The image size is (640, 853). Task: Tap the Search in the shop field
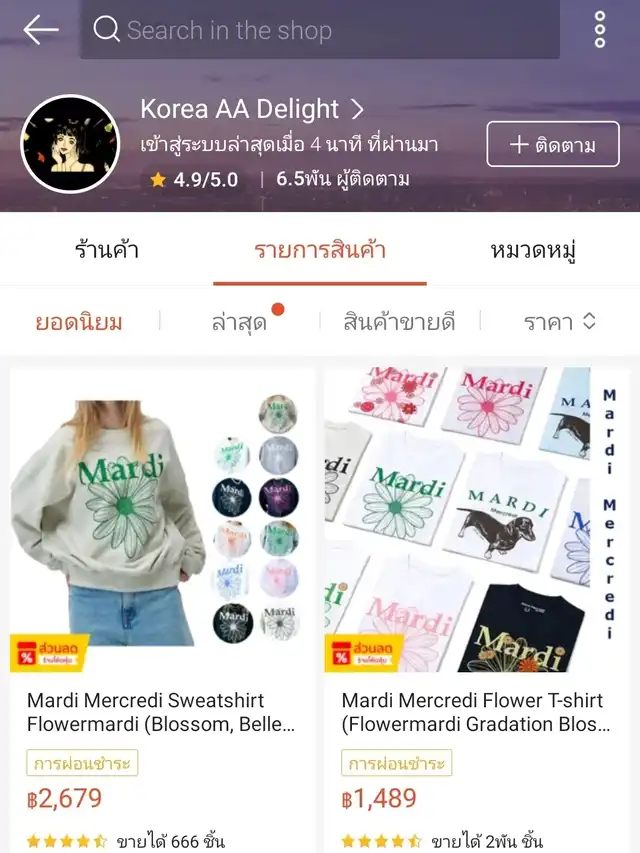click(x=320, y=30)
